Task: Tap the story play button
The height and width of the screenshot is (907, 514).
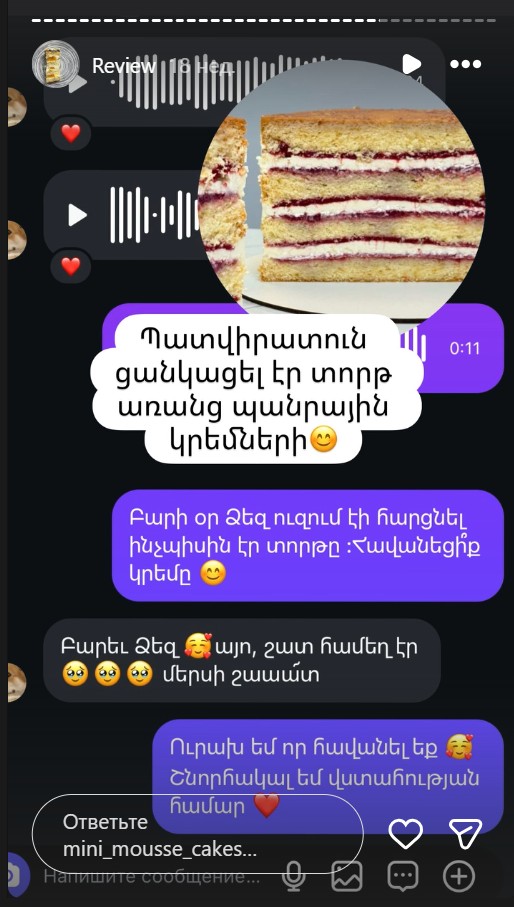Action: 411,64
